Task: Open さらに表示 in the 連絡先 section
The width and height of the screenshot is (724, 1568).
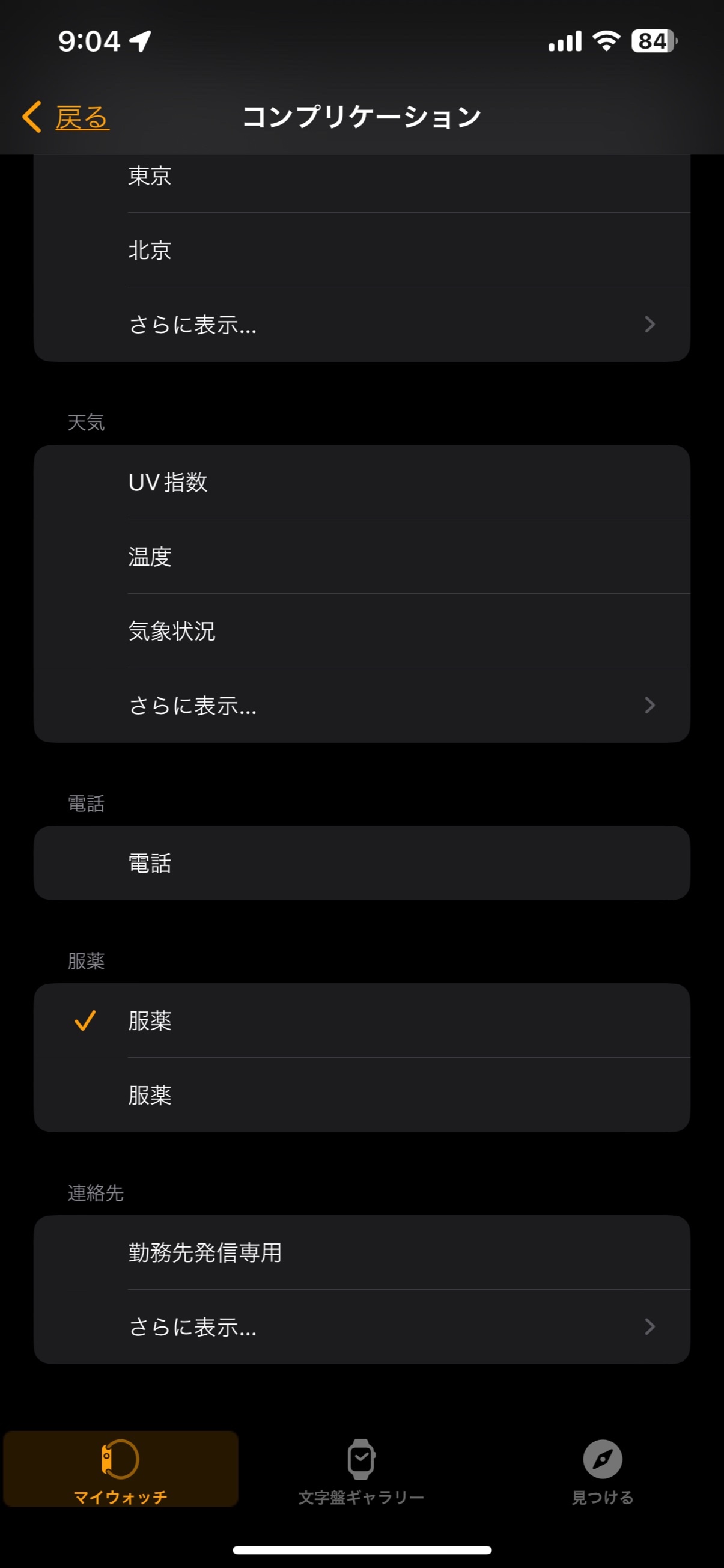Action: tap(361, 1327)
